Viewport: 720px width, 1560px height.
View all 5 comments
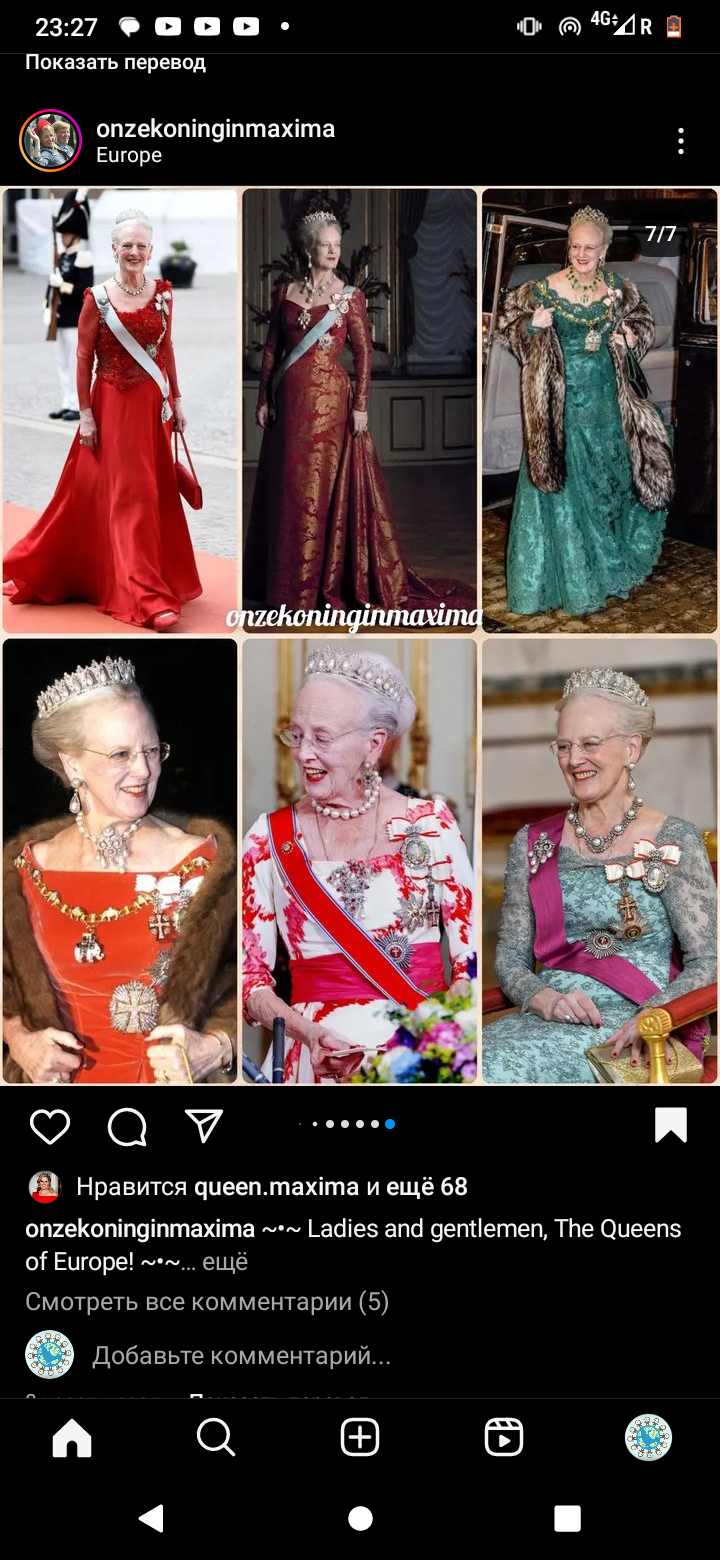pos(206,1302)
